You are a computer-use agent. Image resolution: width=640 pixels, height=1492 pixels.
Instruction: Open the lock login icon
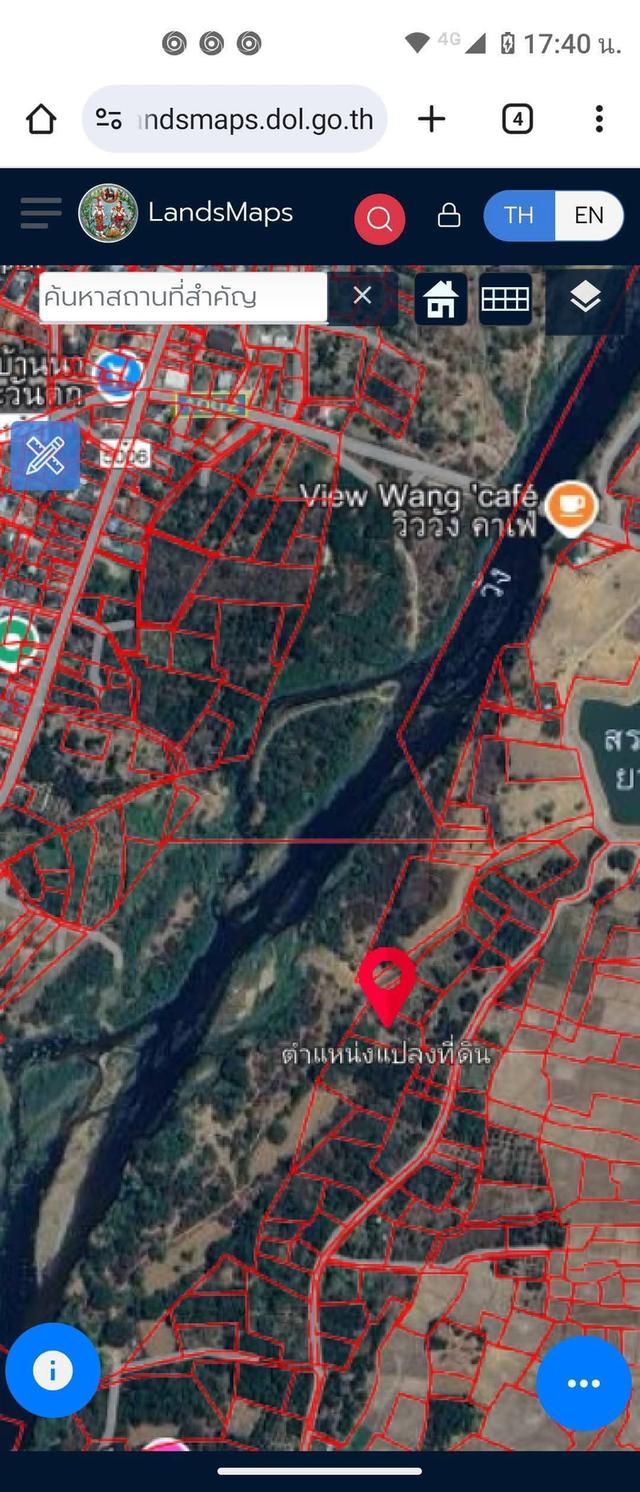(449, 215)
